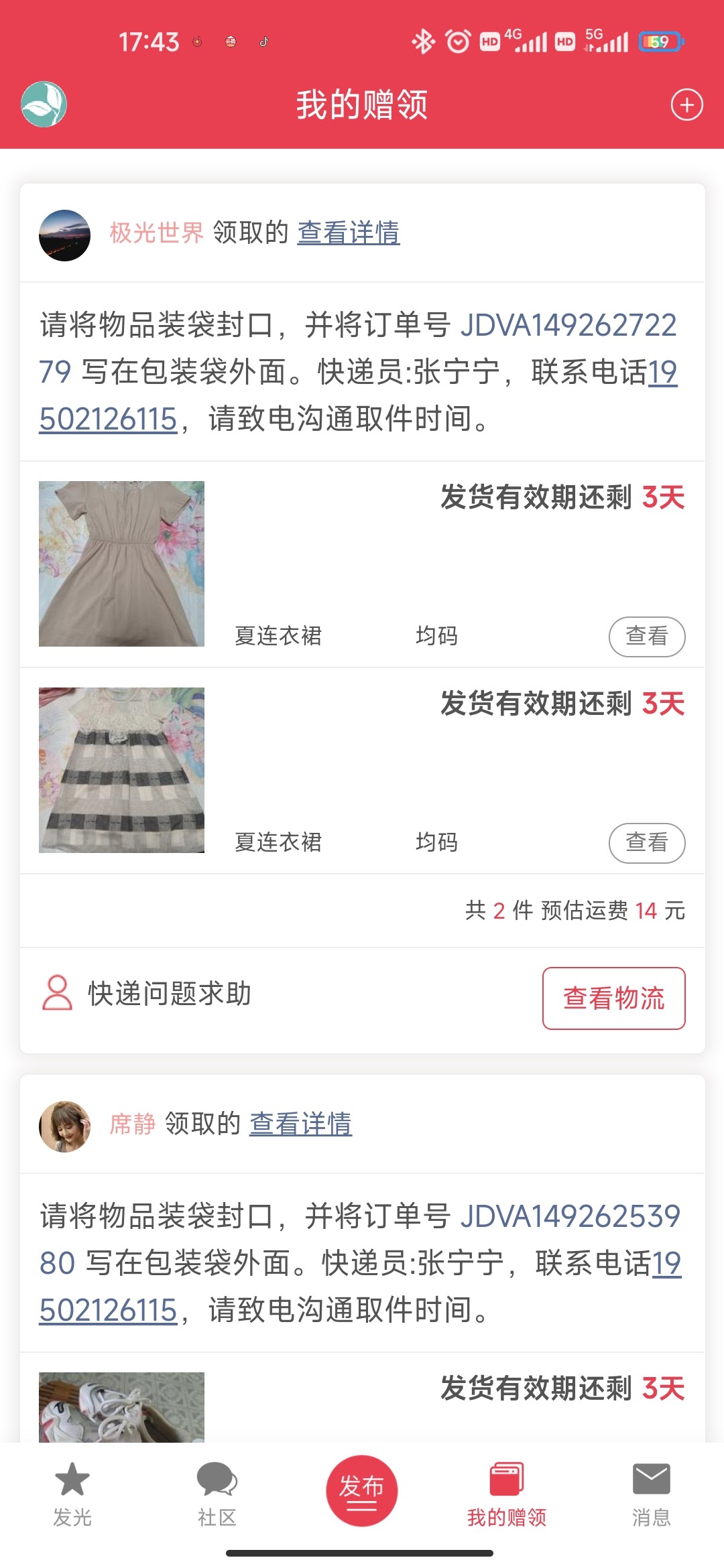The width and height of the screenshot is (724, 1568).
Task: Tap 查看 for the beige summer dress
Action: point(646,636)
